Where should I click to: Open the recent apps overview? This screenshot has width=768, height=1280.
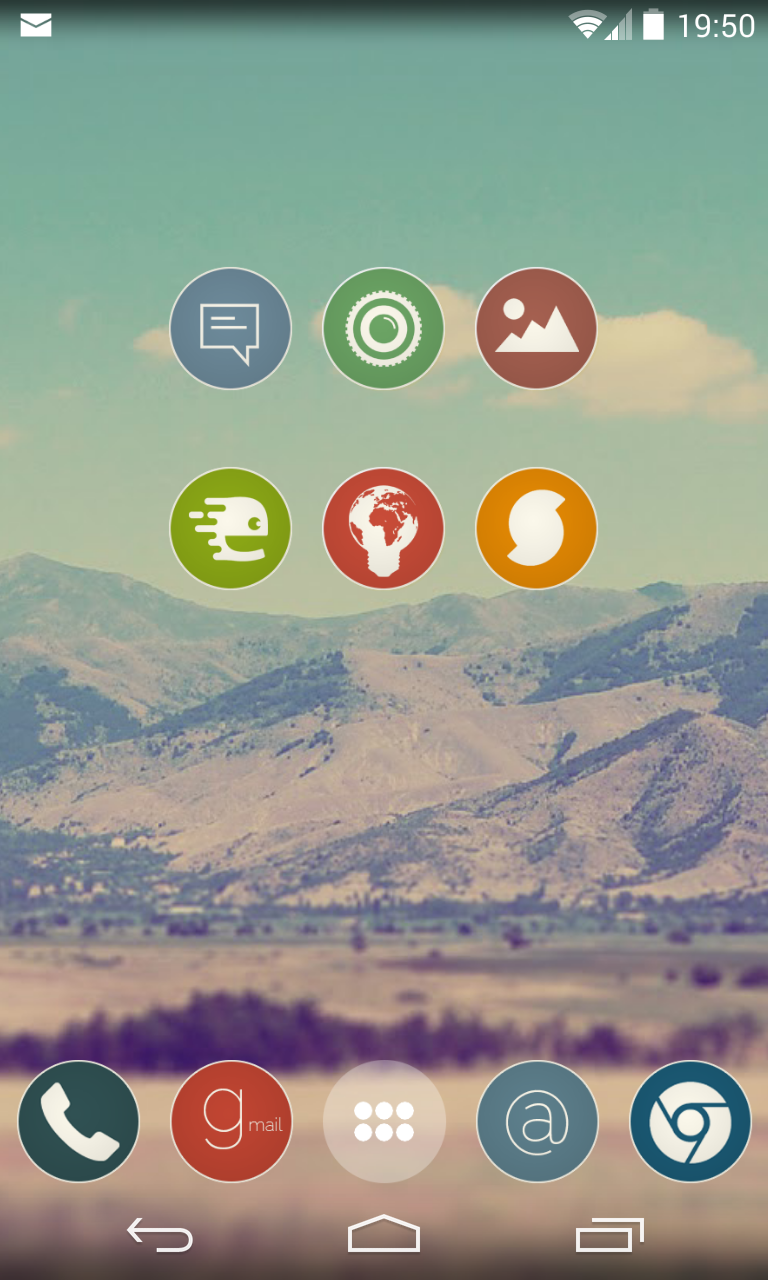click(609, 1236)
